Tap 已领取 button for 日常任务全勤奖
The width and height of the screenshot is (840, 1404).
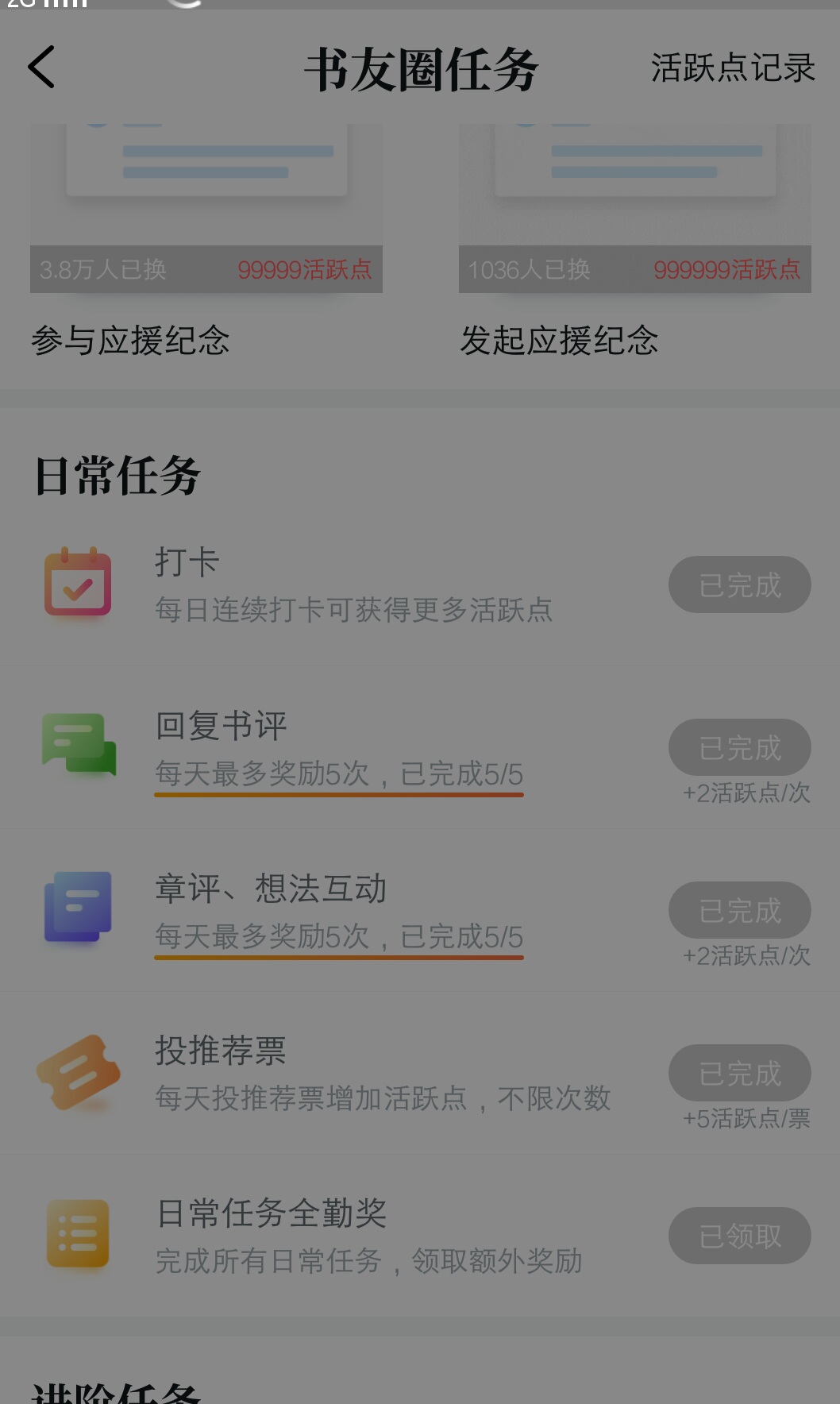tap(740, 1236)
